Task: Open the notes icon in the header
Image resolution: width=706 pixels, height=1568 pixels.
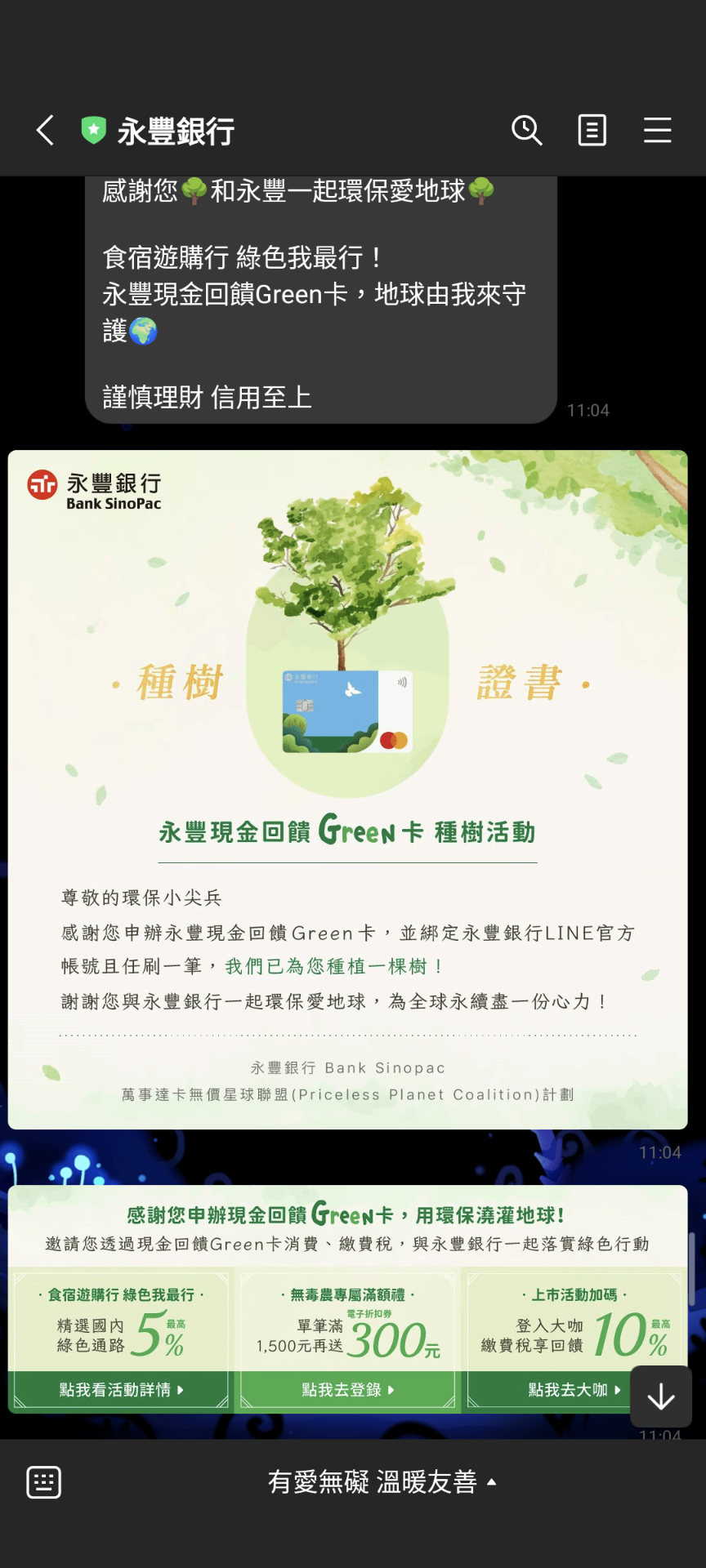Action: click(592, 131)
